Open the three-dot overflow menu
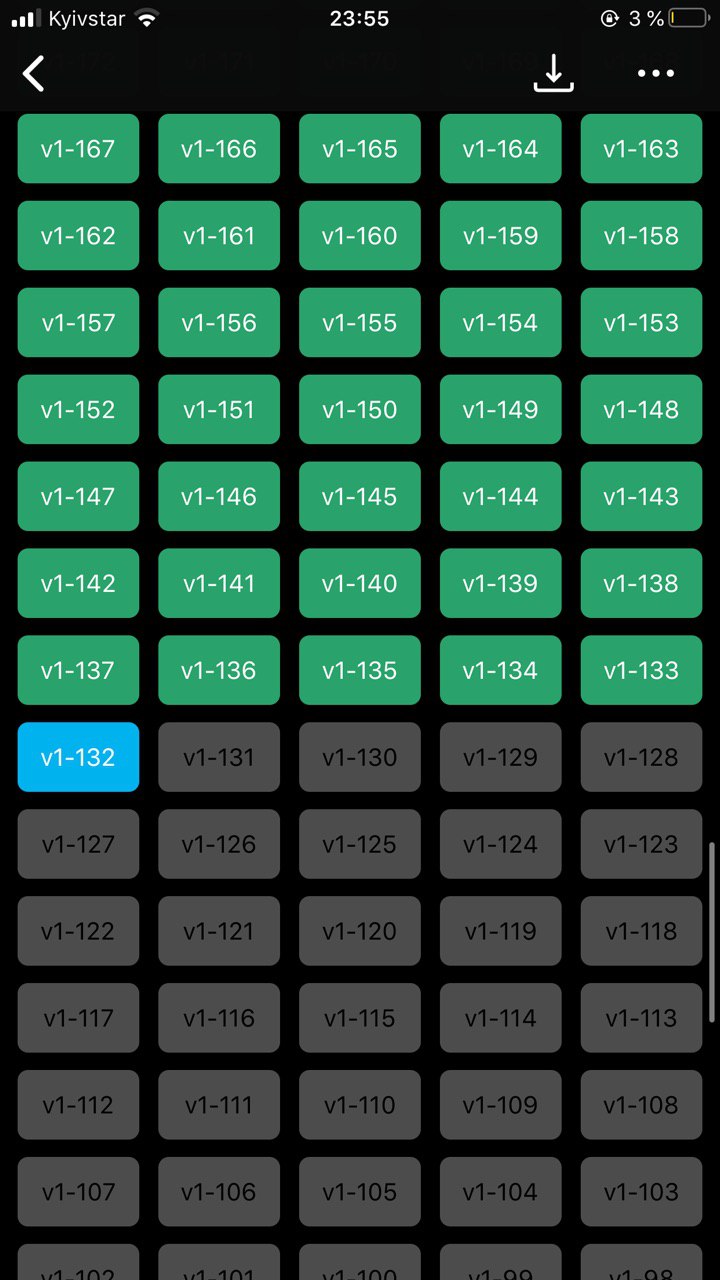720x1280 pixels. coord(656,73)
